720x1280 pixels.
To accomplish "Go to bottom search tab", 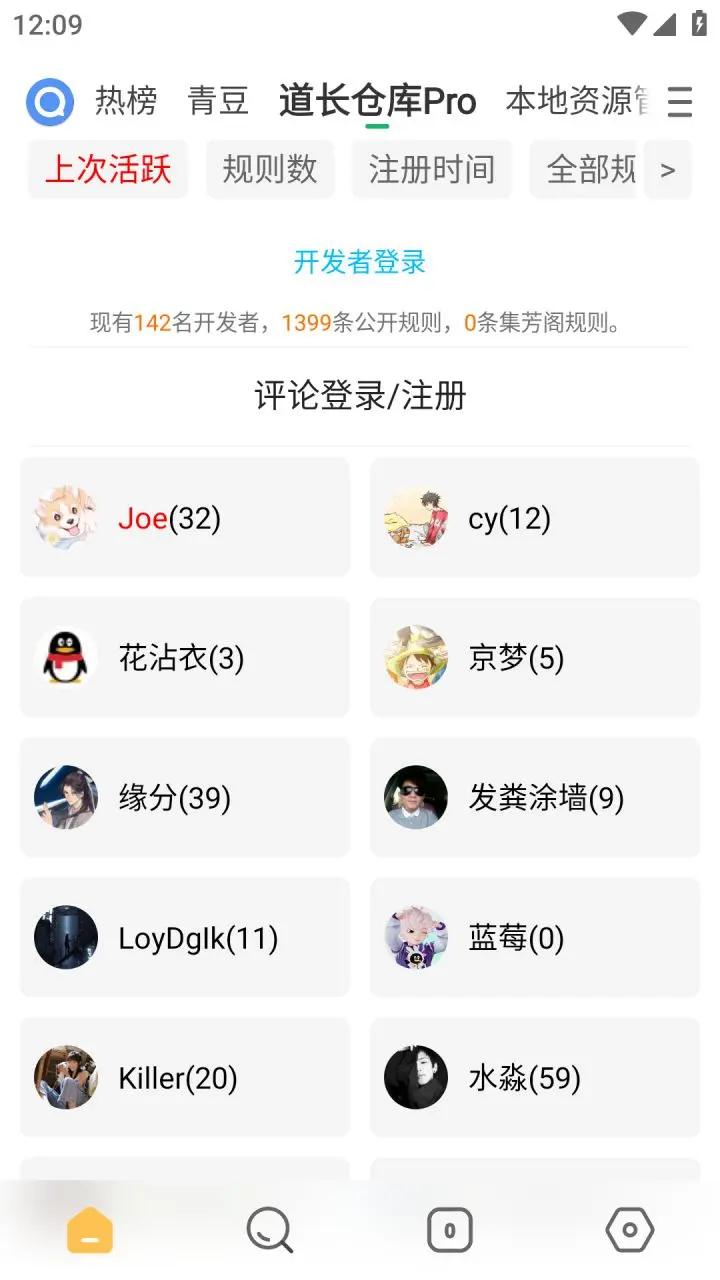I will point(270,1230).
